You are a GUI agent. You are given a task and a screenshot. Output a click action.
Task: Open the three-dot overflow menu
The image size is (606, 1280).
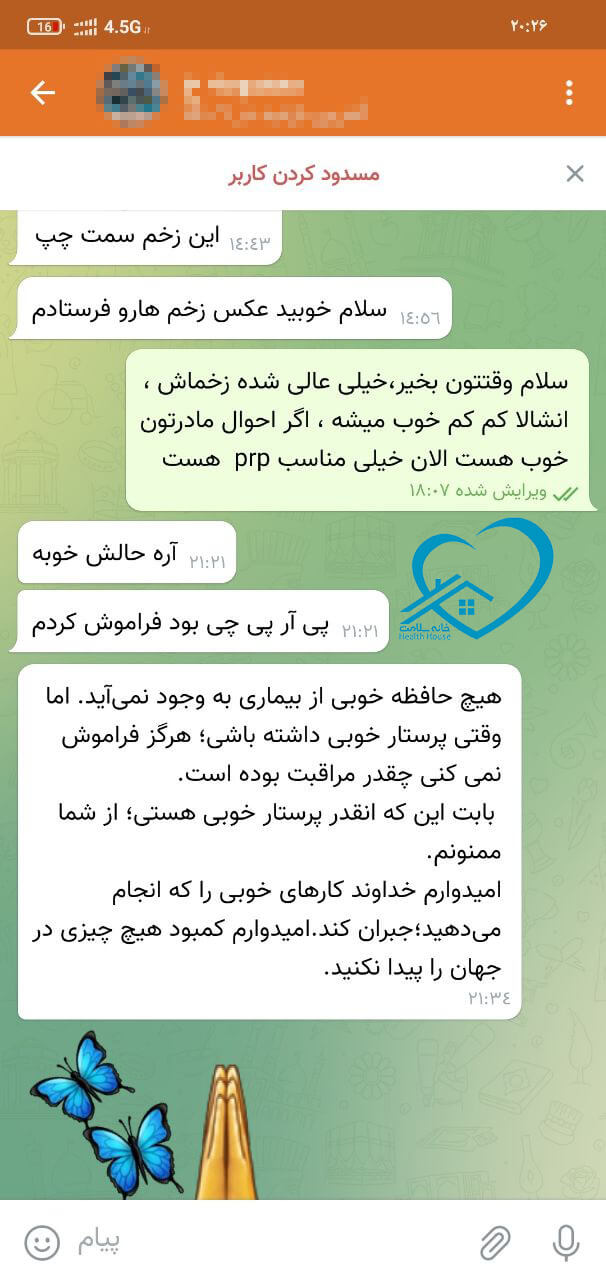(x=569, y=93)
